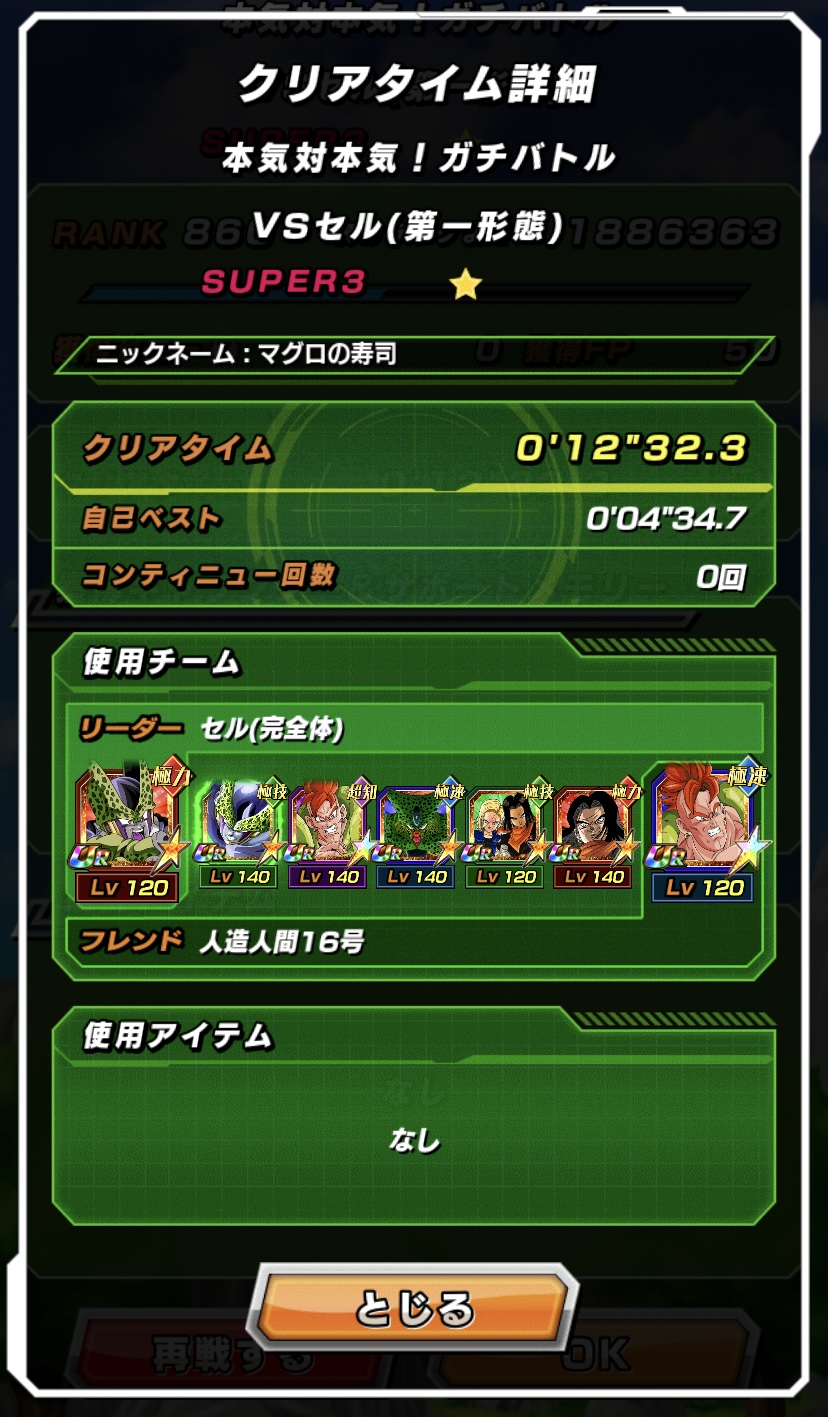Close the clear time details dialog

point(413,1308)
